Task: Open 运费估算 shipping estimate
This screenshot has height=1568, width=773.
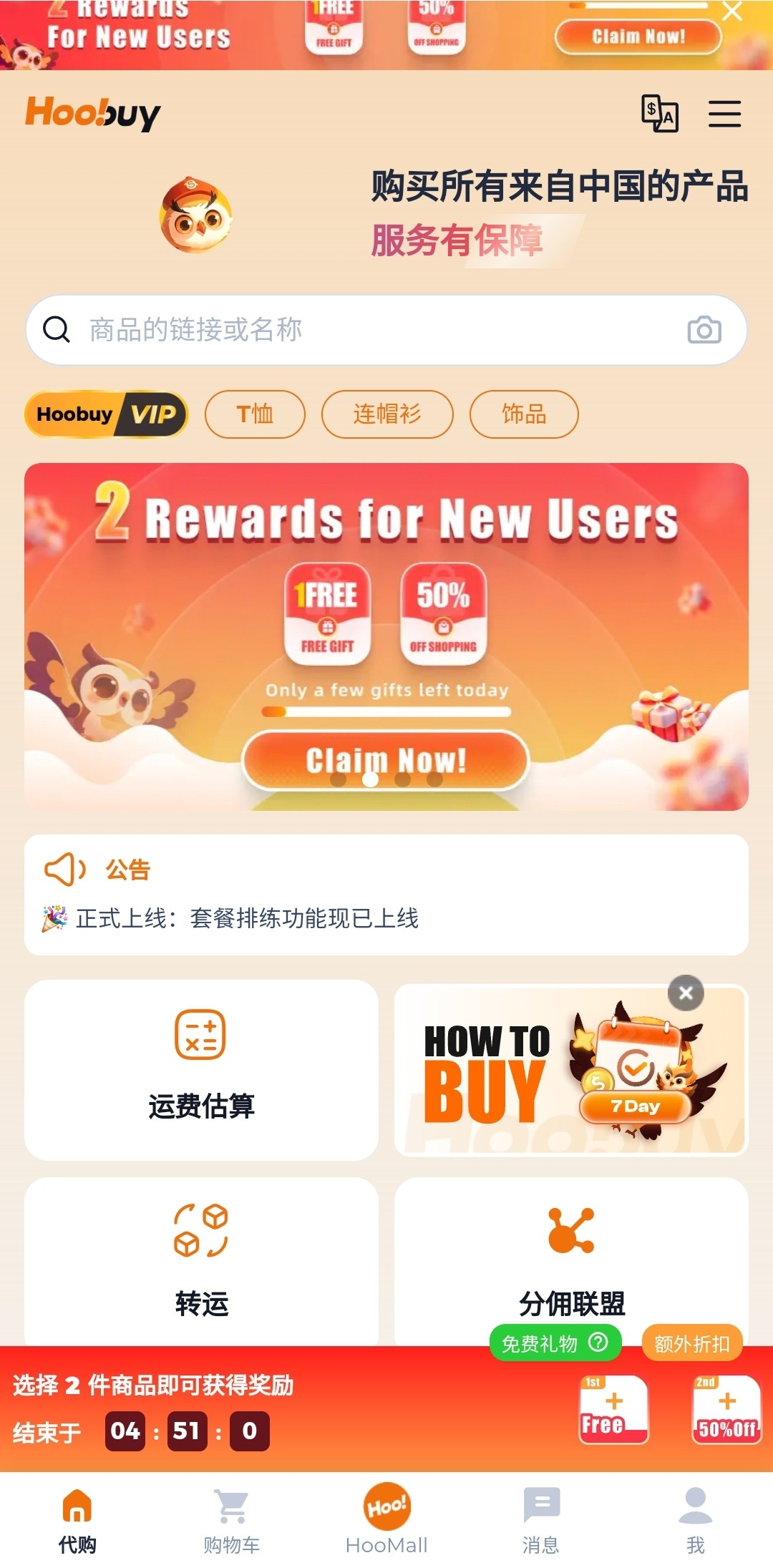Action: pyautogui.click(x=201, y=1070)
